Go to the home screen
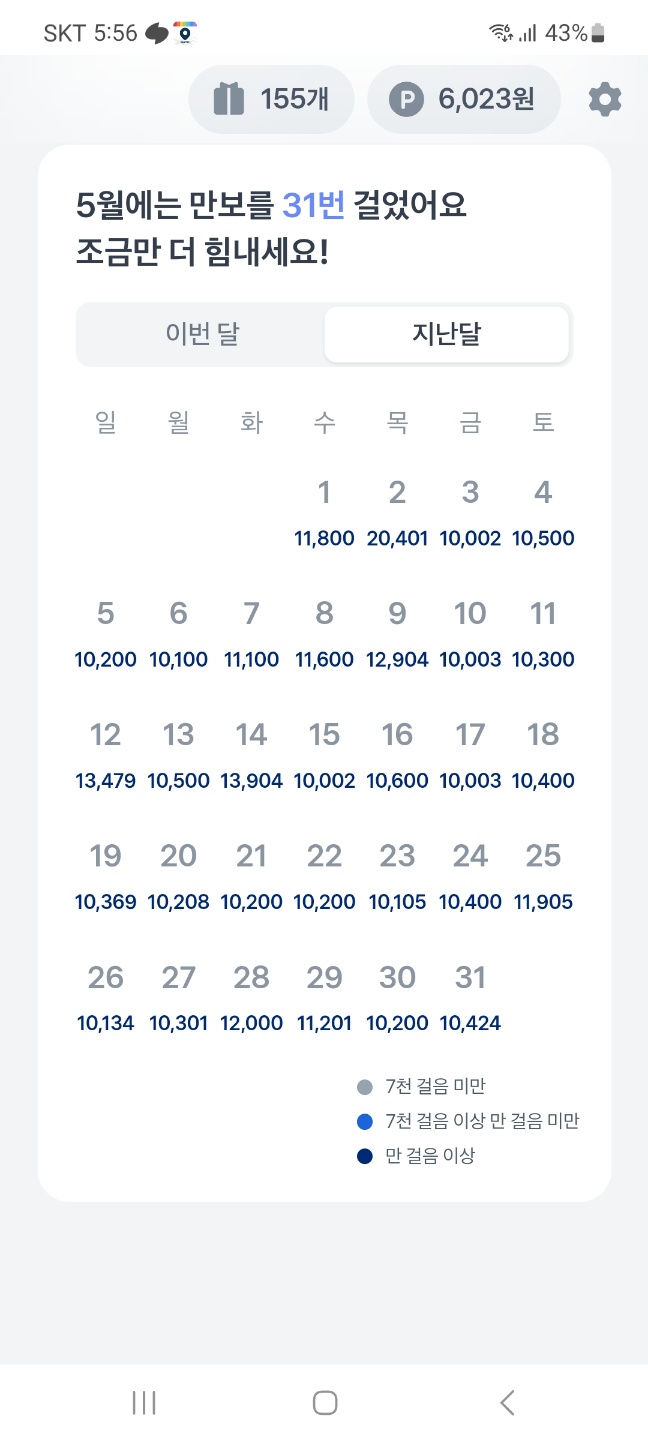The height and width of the screenshot is (1440, 648). [324, 1403]
